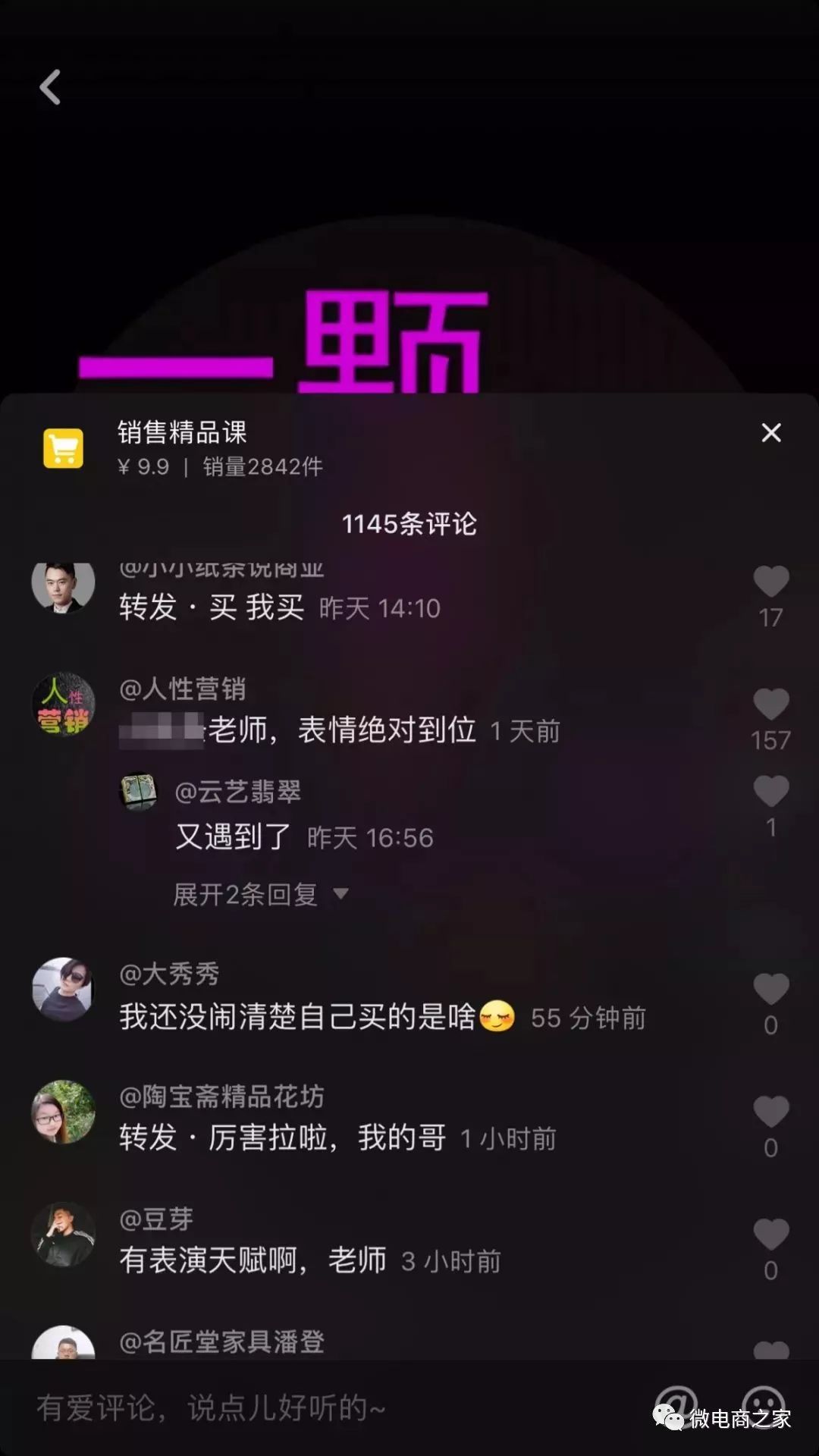
Task: Tap the comment input field
Action: [x=303, y=1407]
